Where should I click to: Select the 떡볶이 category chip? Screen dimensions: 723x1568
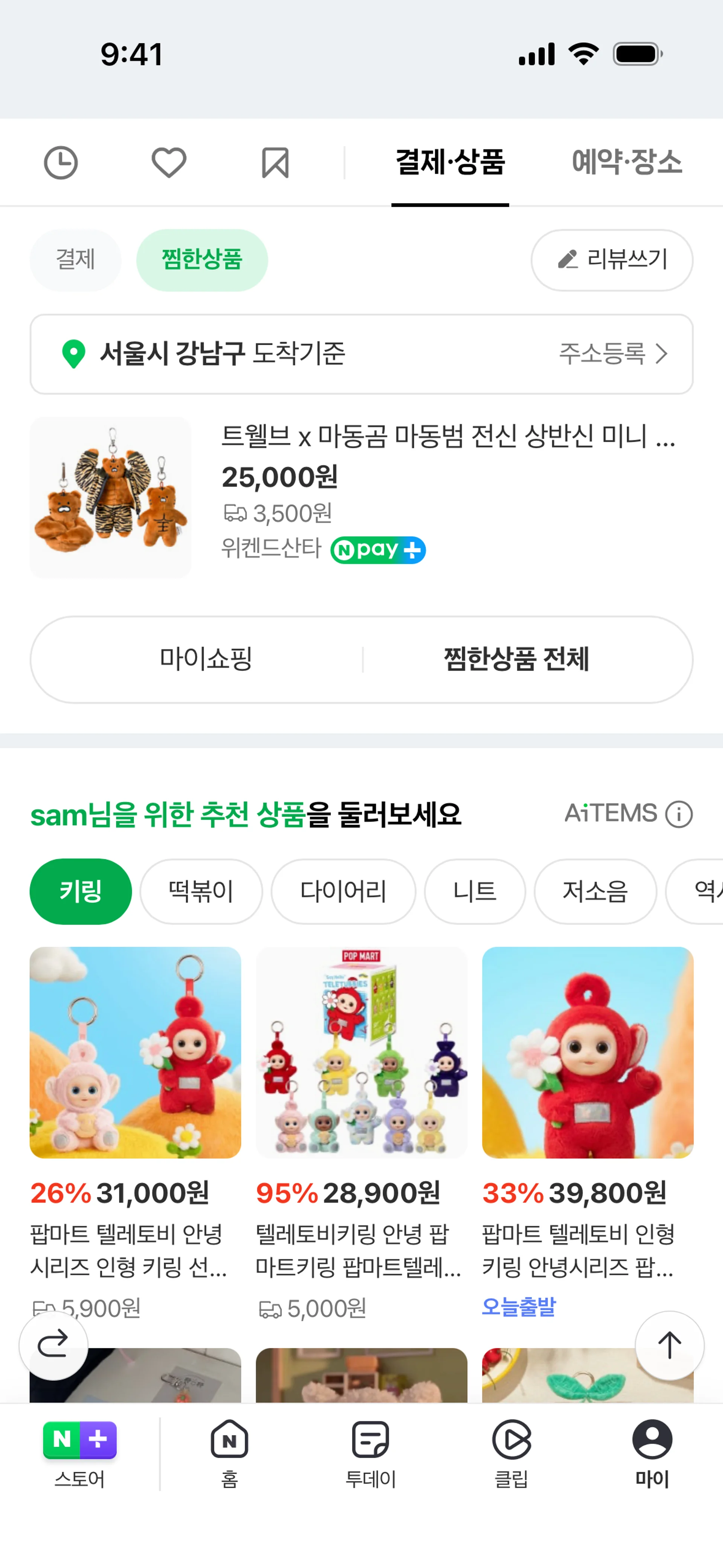201,892
